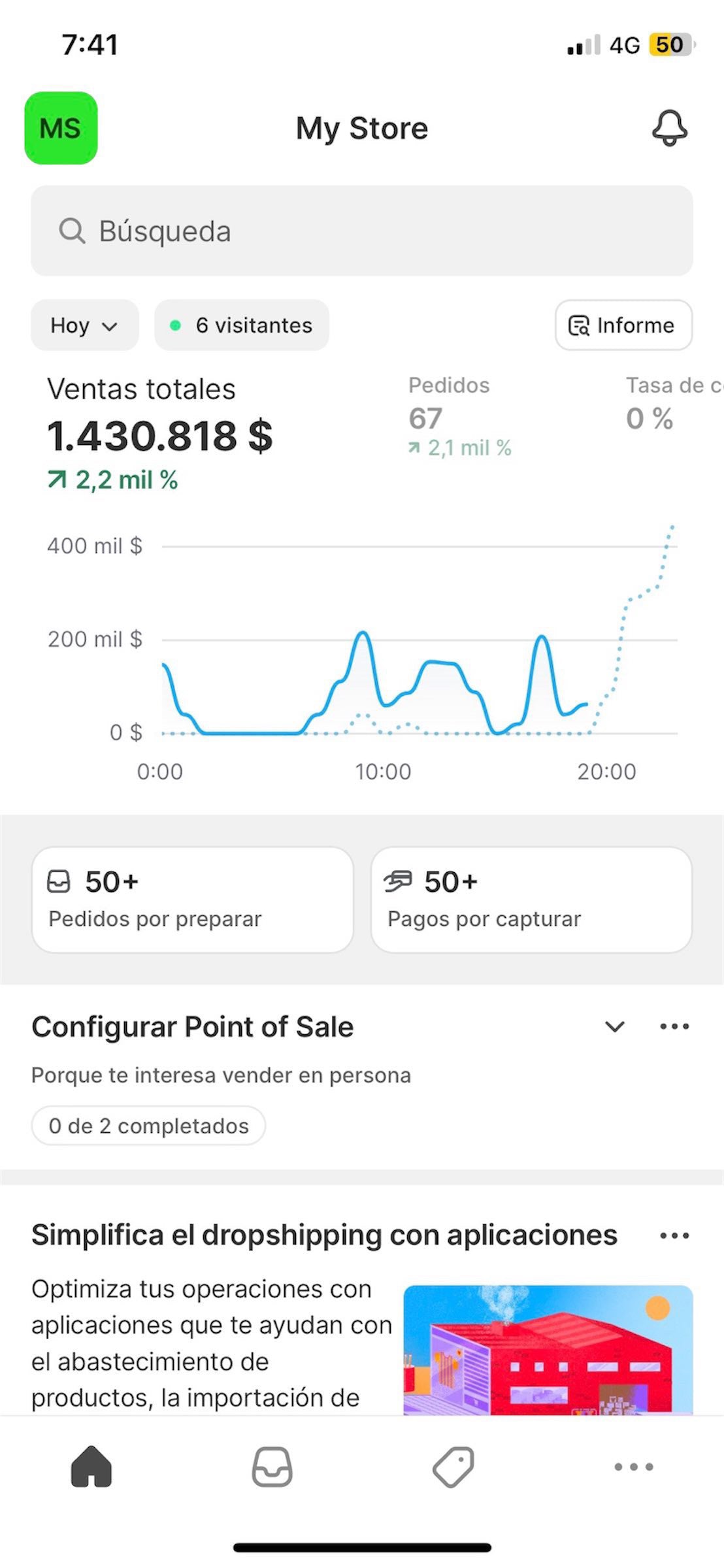The width and height of the screenshot is (724, 1568).
Task: Open the More tab in bottom bar
Action: [x=634, y=1467]
